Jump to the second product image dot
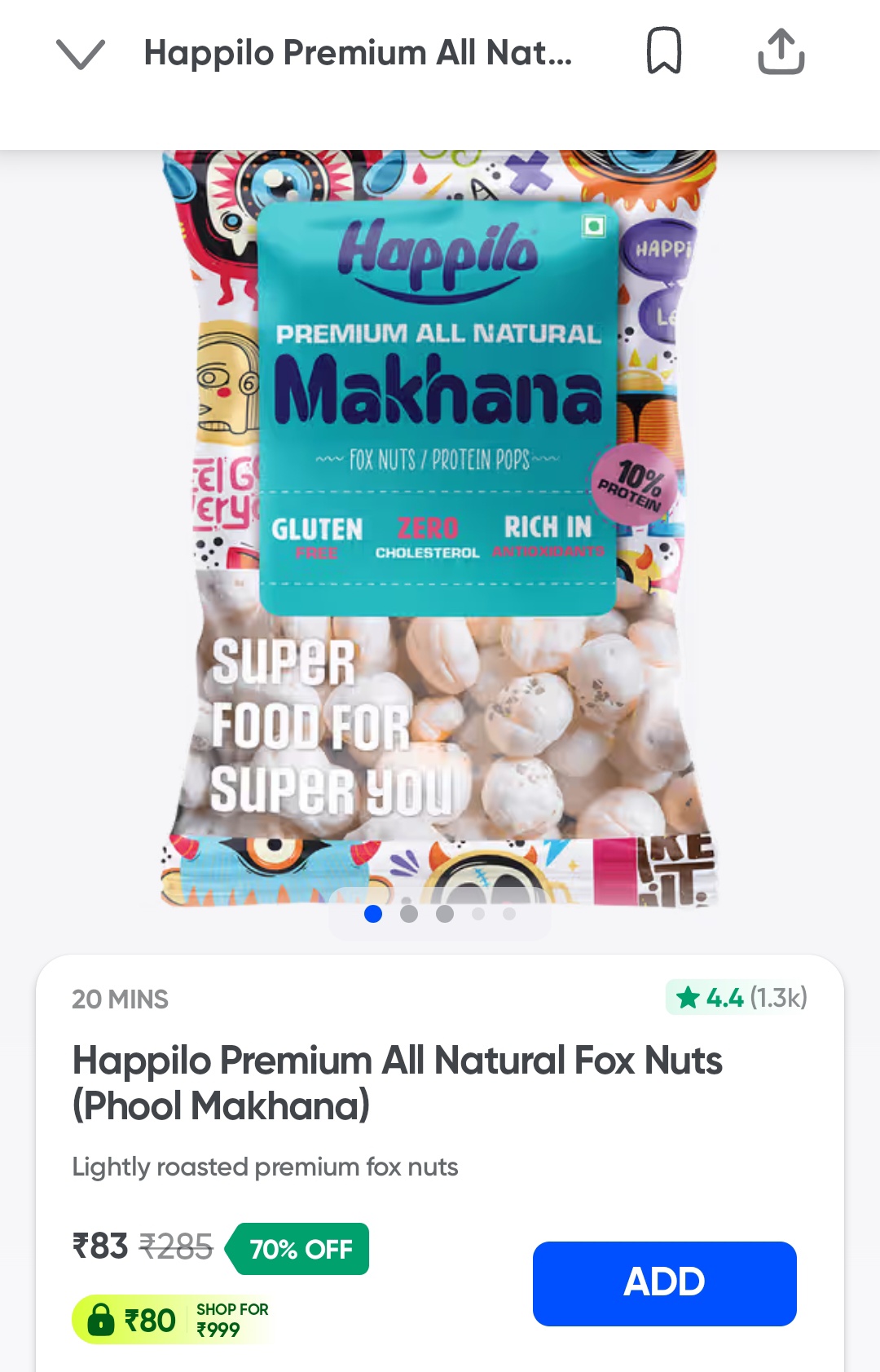Screen dimensions: 880x1372 click(x=409, y=914)
